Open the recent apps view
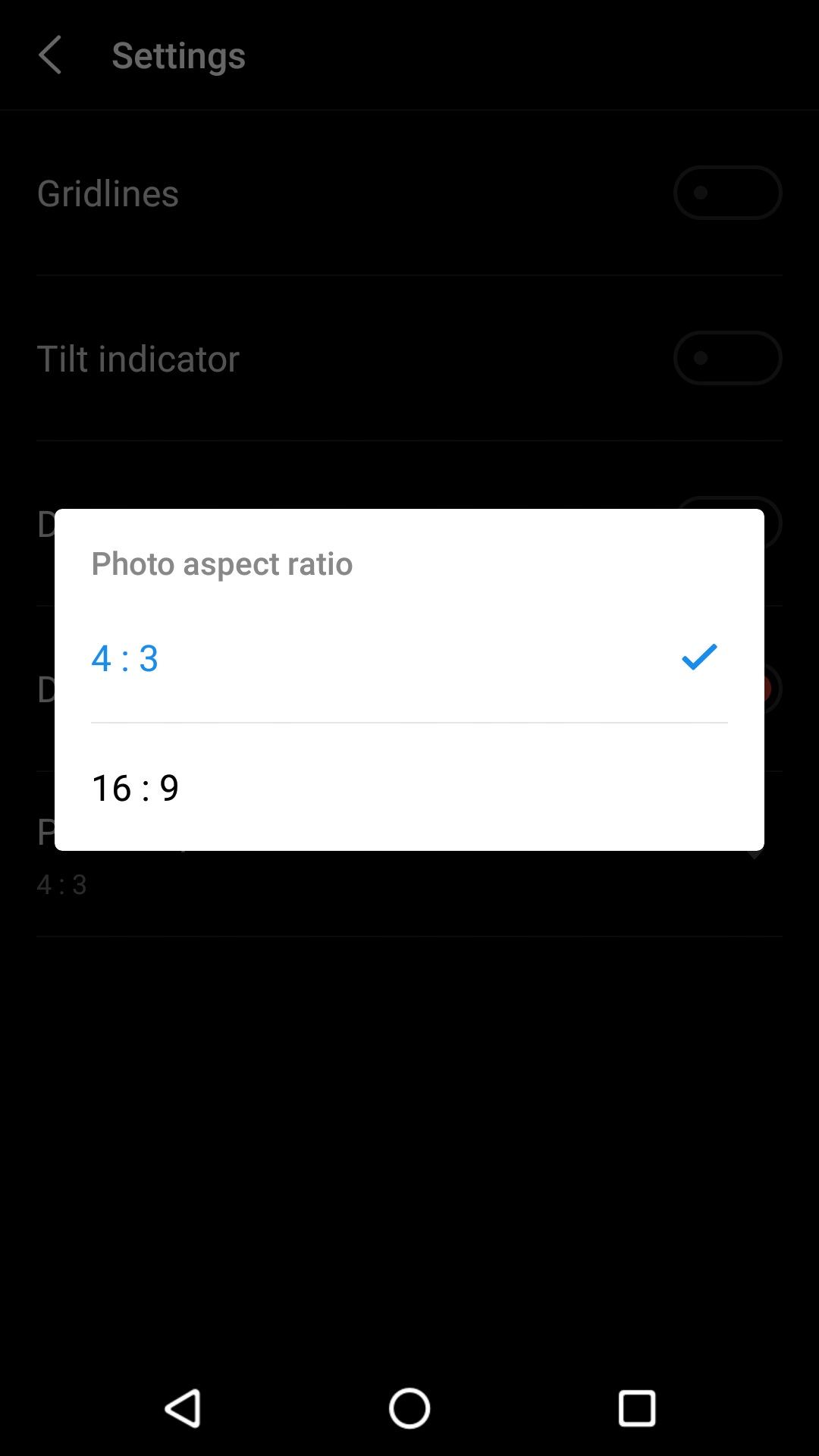 point(637,1408)
